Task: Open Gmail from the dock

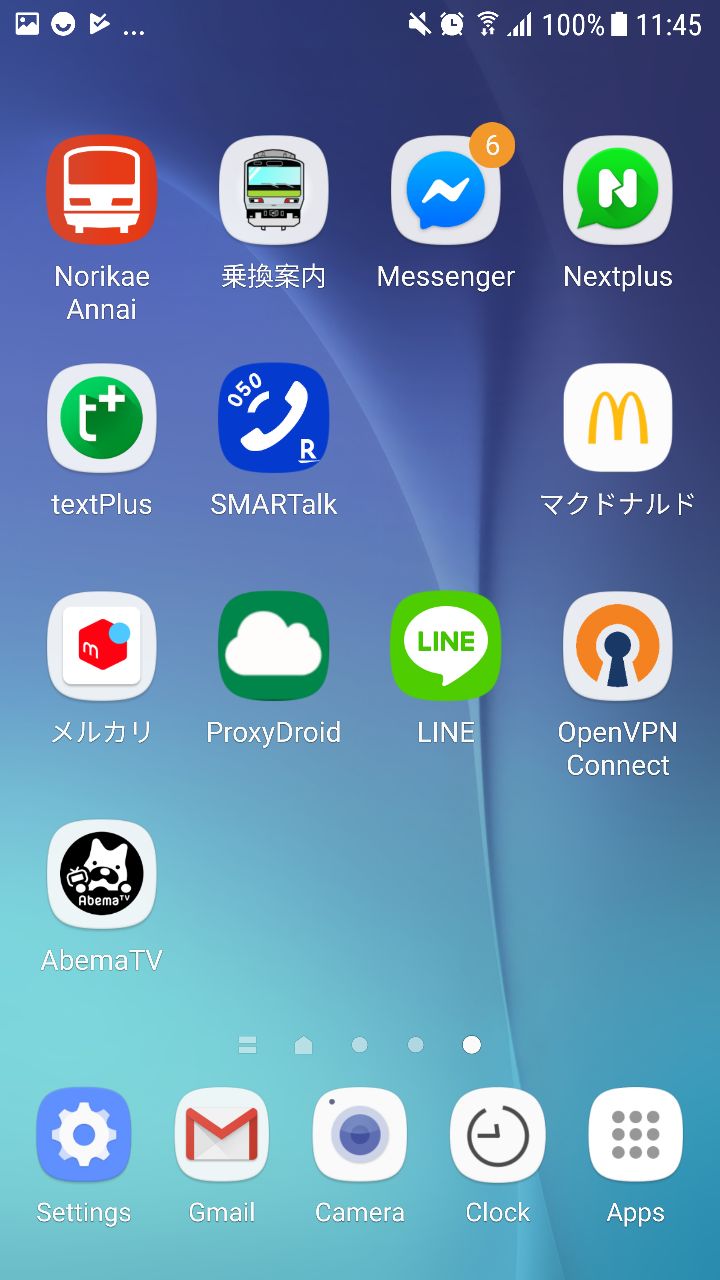Action: point(222,1135)
